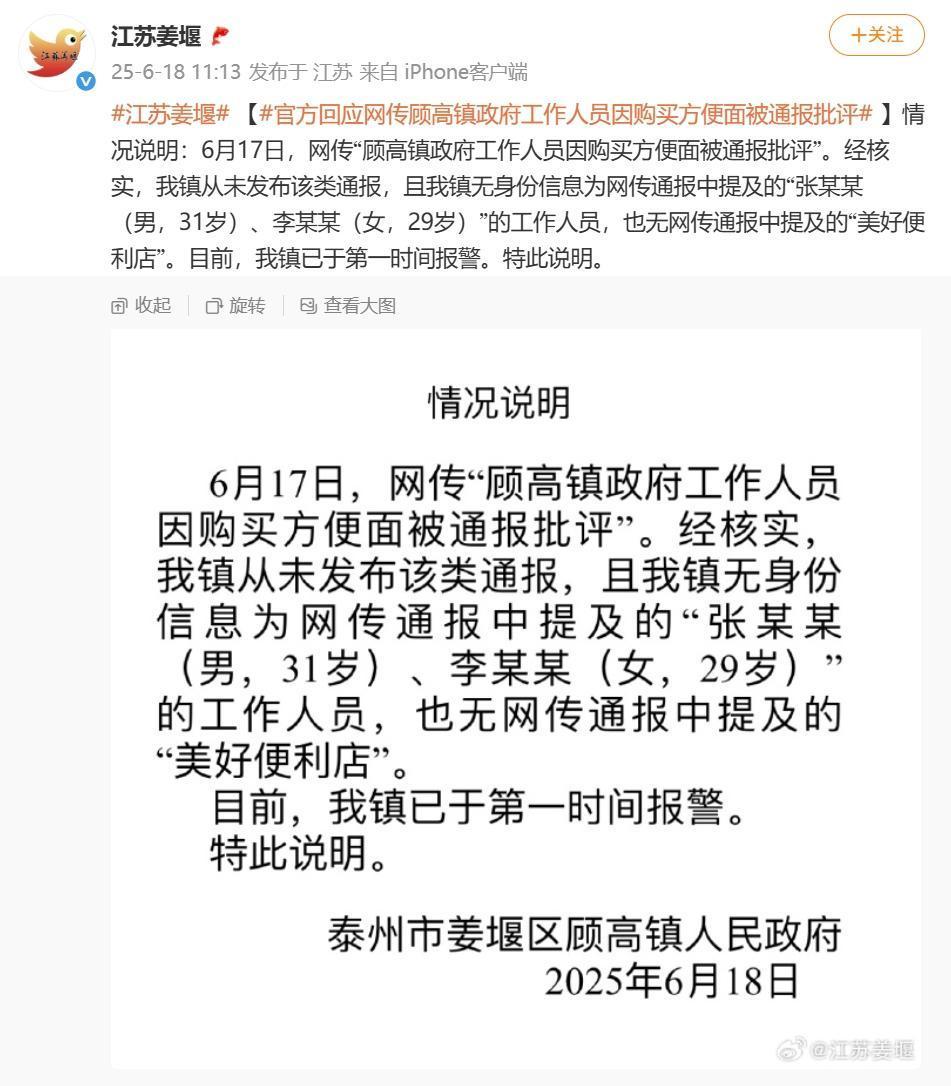The width and height of the screenshot is (951, 1086).
Task: Open the #官方回应网传顾高镇政府工作人员因购买方便面被通报批评# topic
Action: (x=566, y=113)
